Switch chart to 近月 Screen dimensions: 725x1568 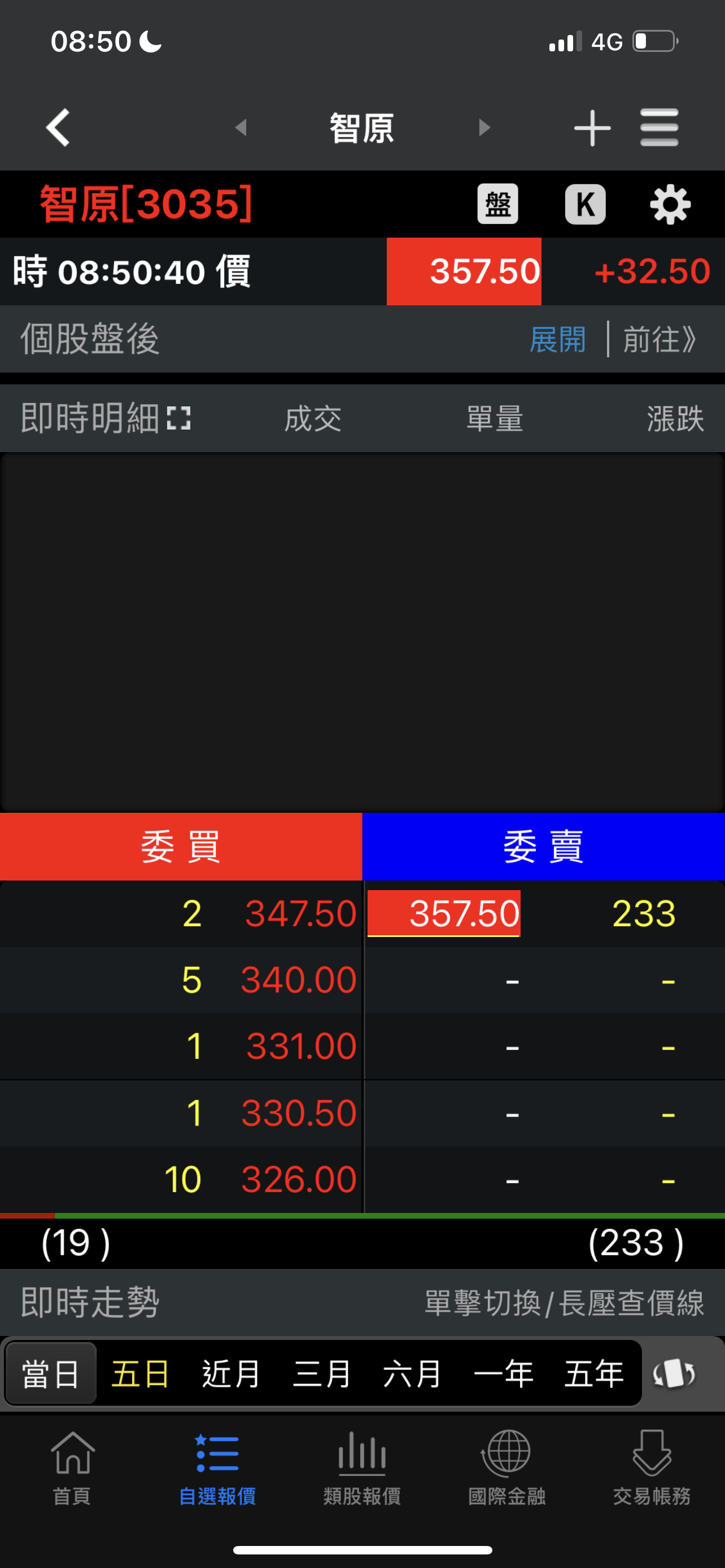click(232, 1374)
